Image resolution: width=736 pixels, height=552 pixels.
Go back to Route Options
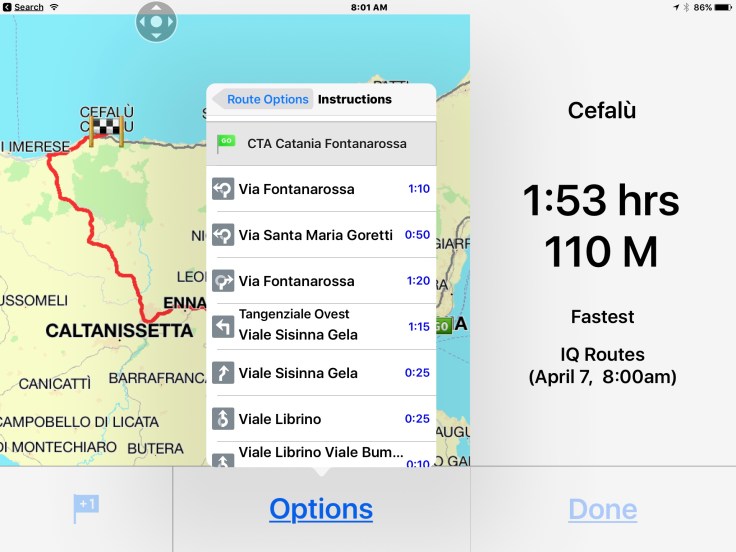(262, 99)
